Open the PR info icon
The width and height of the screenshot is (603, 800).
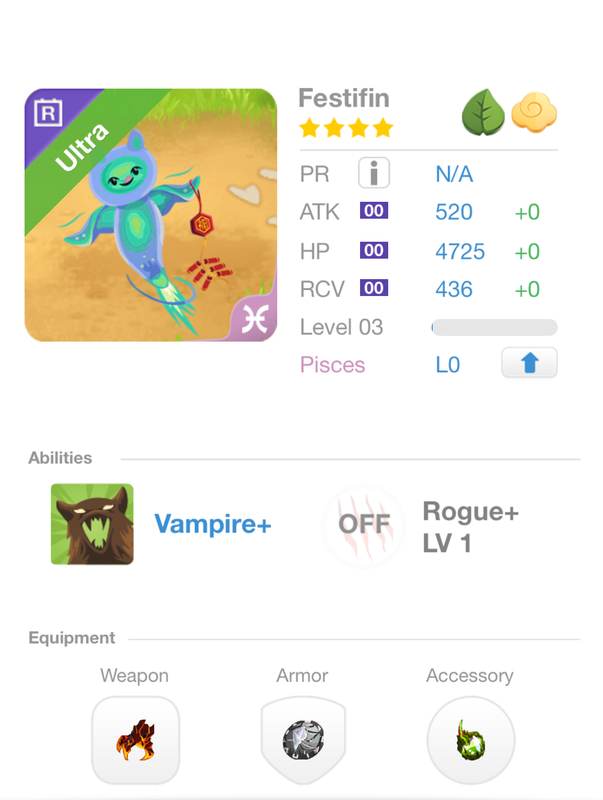pos(373,174)
